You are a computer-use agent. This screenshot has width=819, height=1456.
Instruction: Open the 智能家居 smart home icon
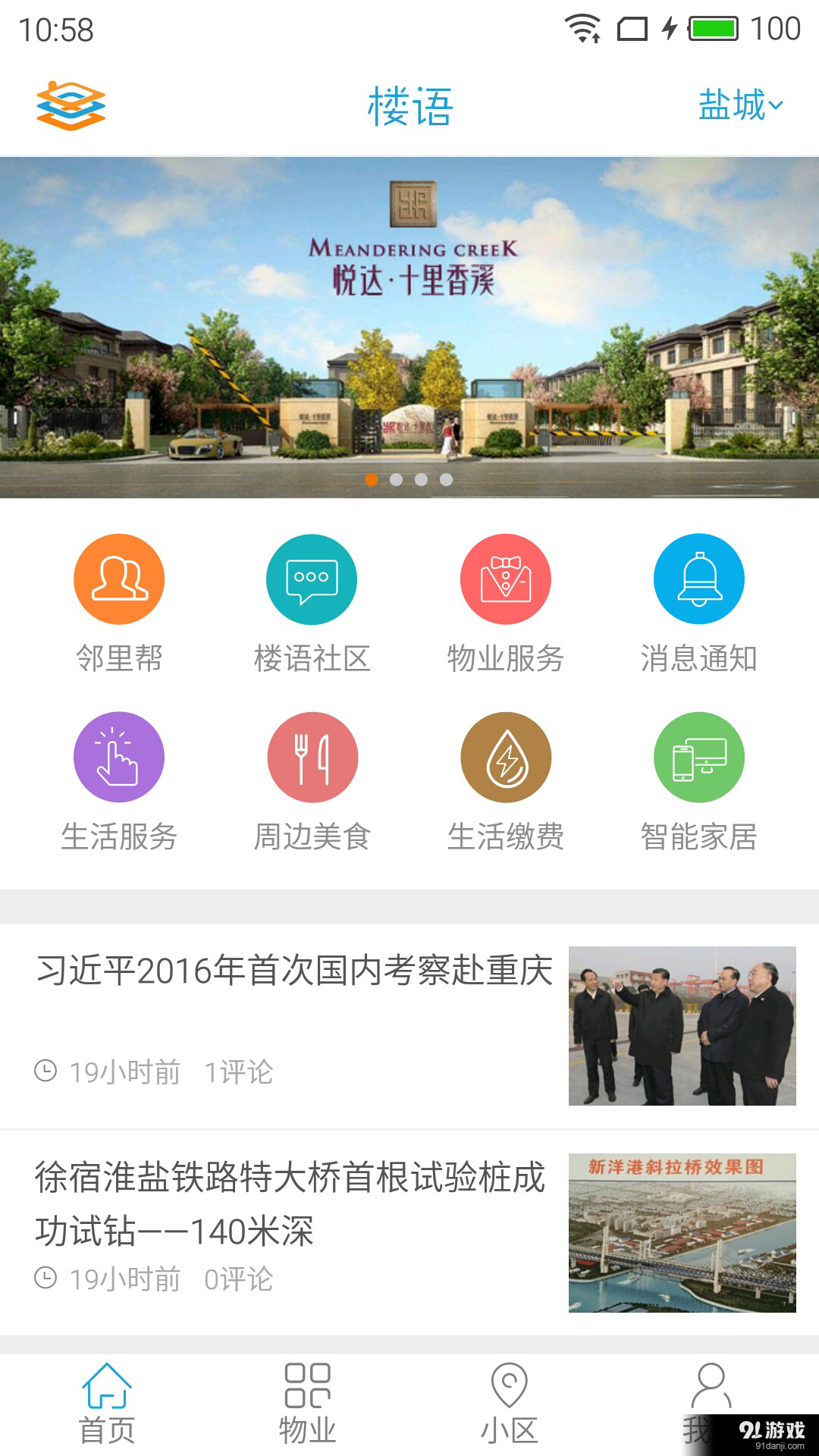[699, 757]
